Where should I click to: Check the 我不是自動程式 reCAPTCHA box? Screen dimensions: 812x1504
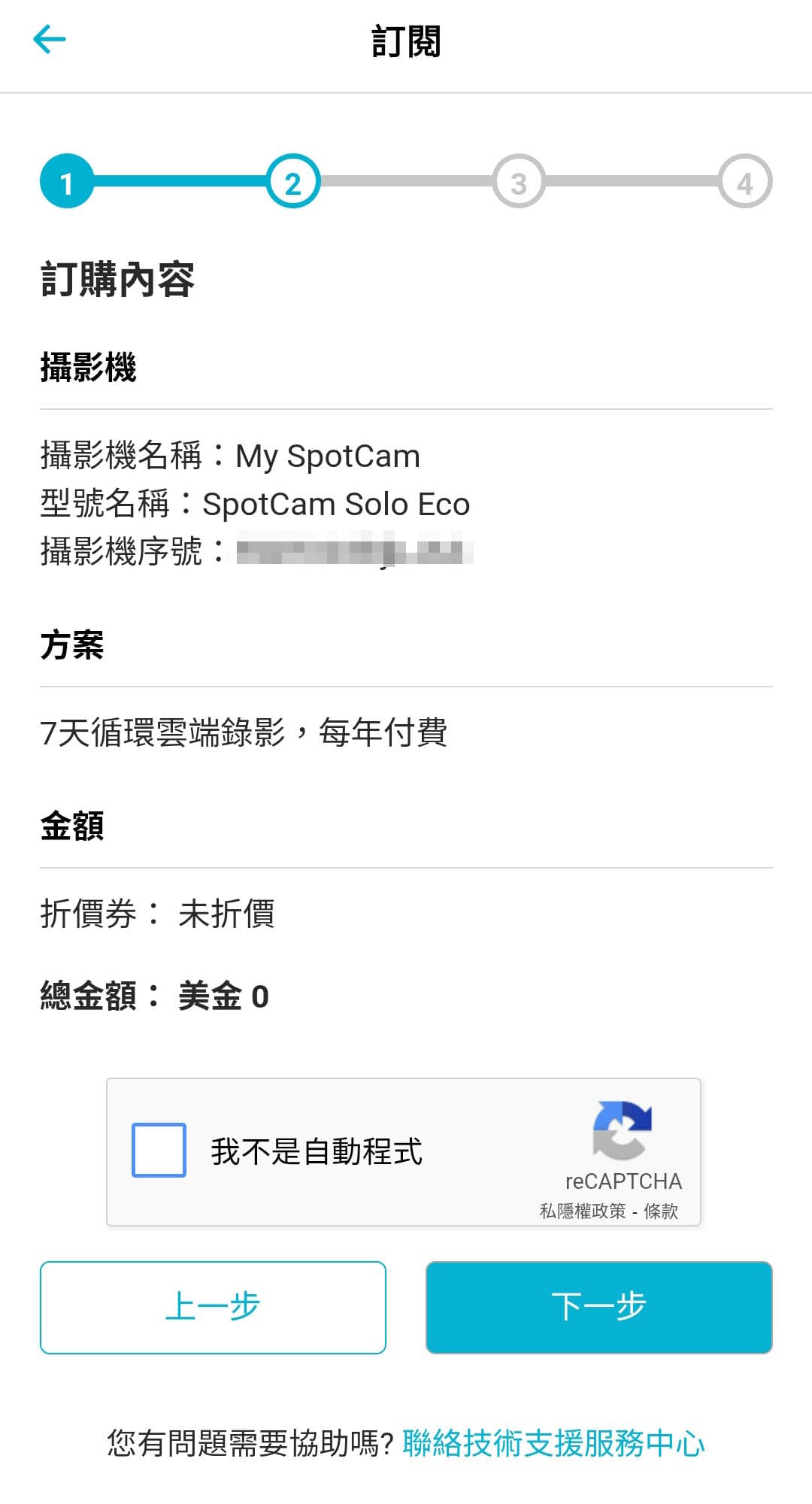159,1150
